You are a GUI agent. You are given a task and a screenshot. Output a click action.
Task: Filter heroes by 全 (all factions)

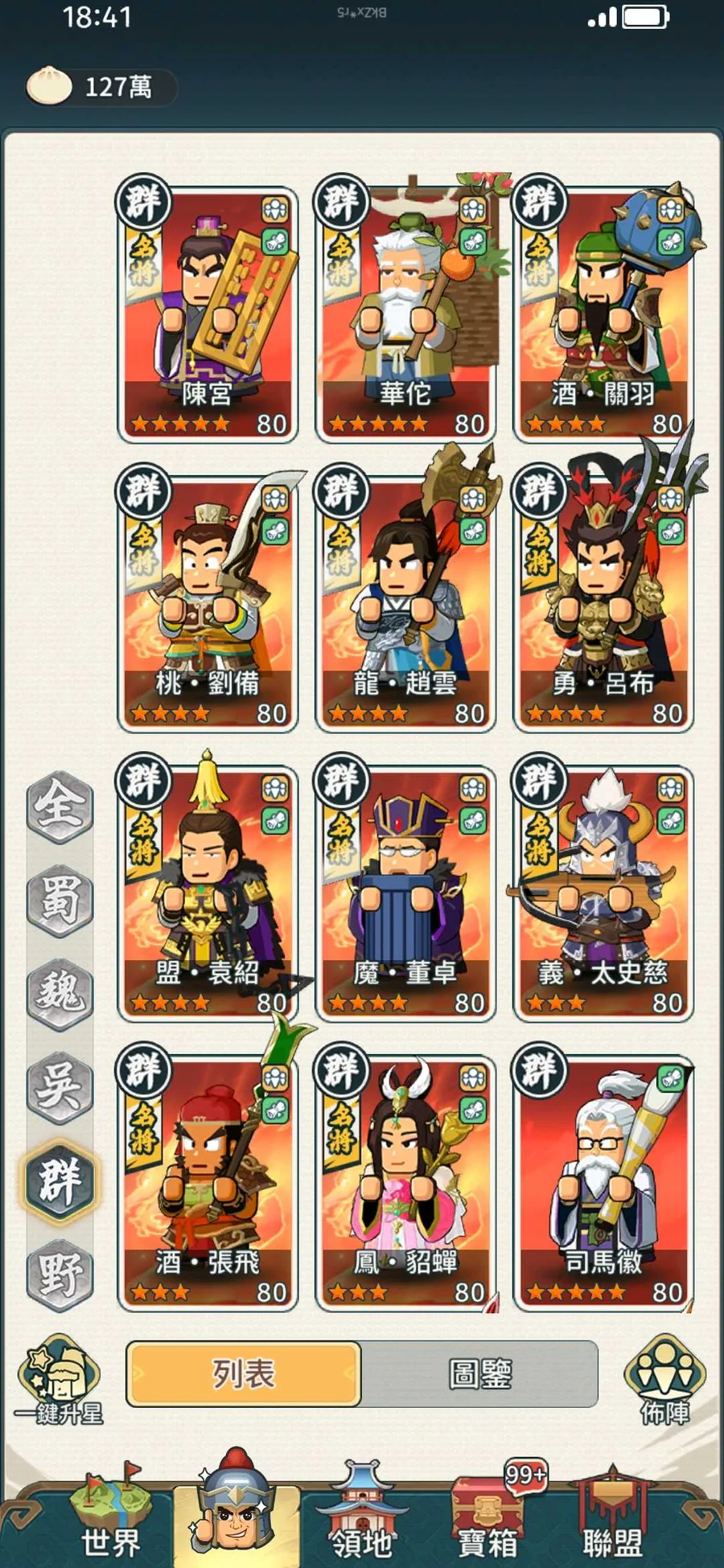point(60,806)
